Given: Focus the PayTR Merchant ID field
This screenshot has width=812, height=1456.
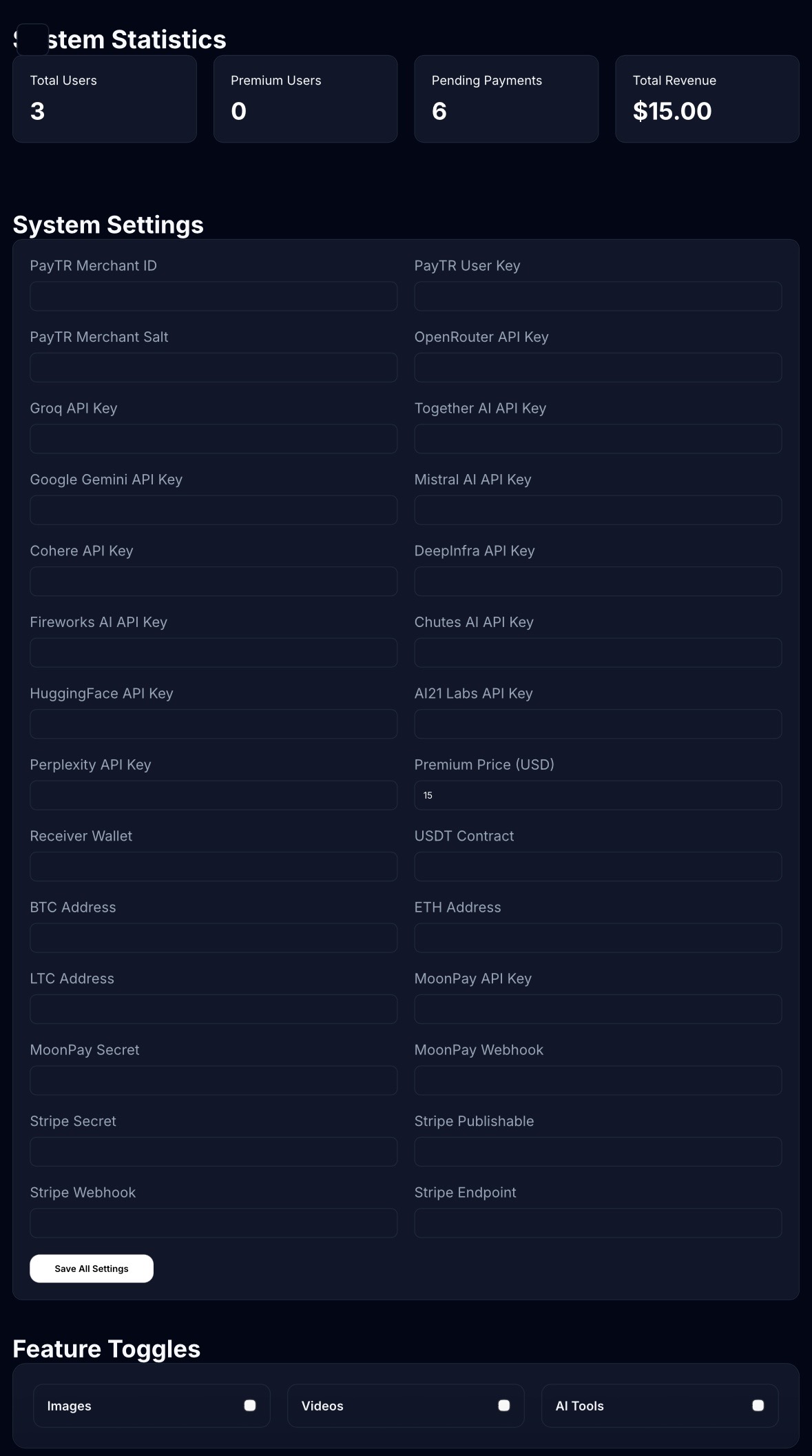Looking at the screenshot, I should pos(214,296).
